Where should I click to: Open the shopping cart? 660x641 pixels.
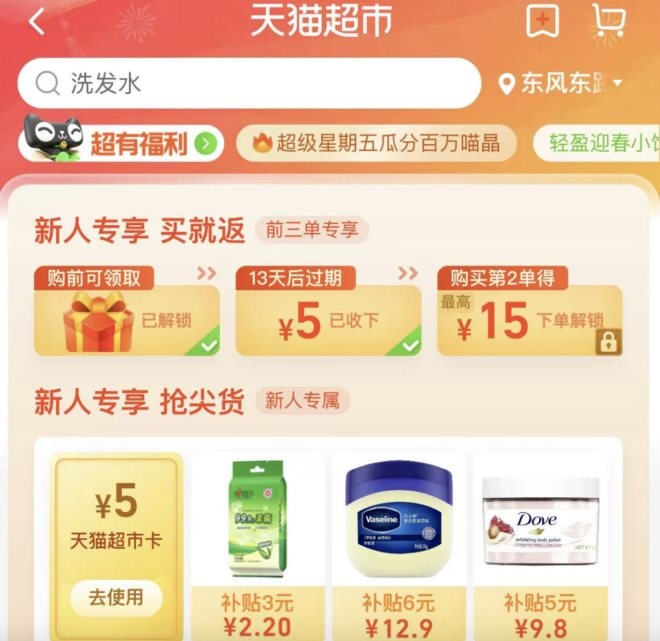[x=607, y=20]
